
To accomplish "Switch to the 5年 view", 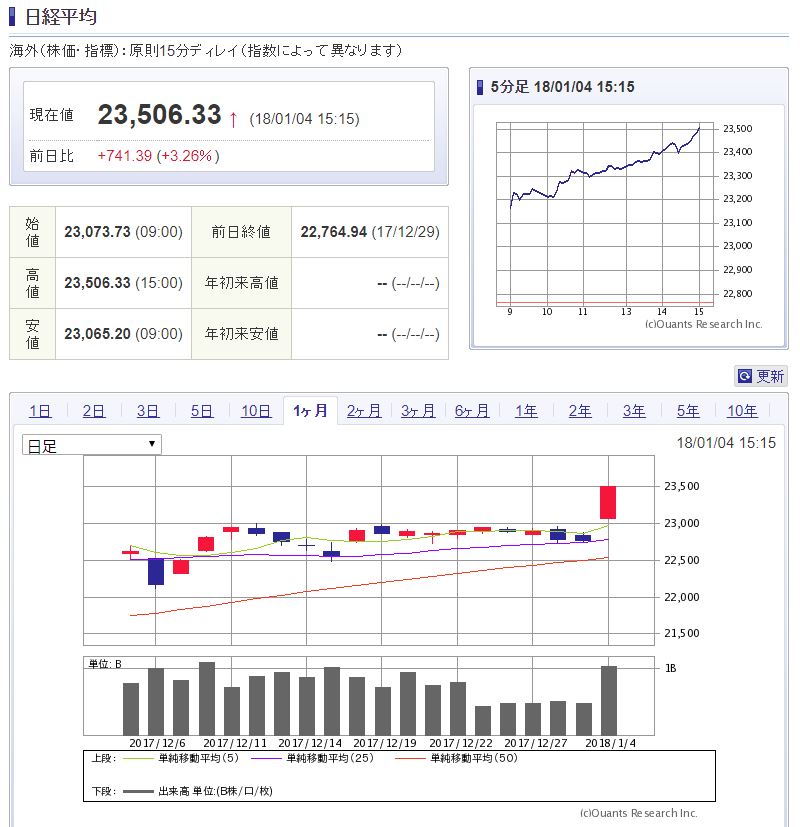I will coord(688,410).
